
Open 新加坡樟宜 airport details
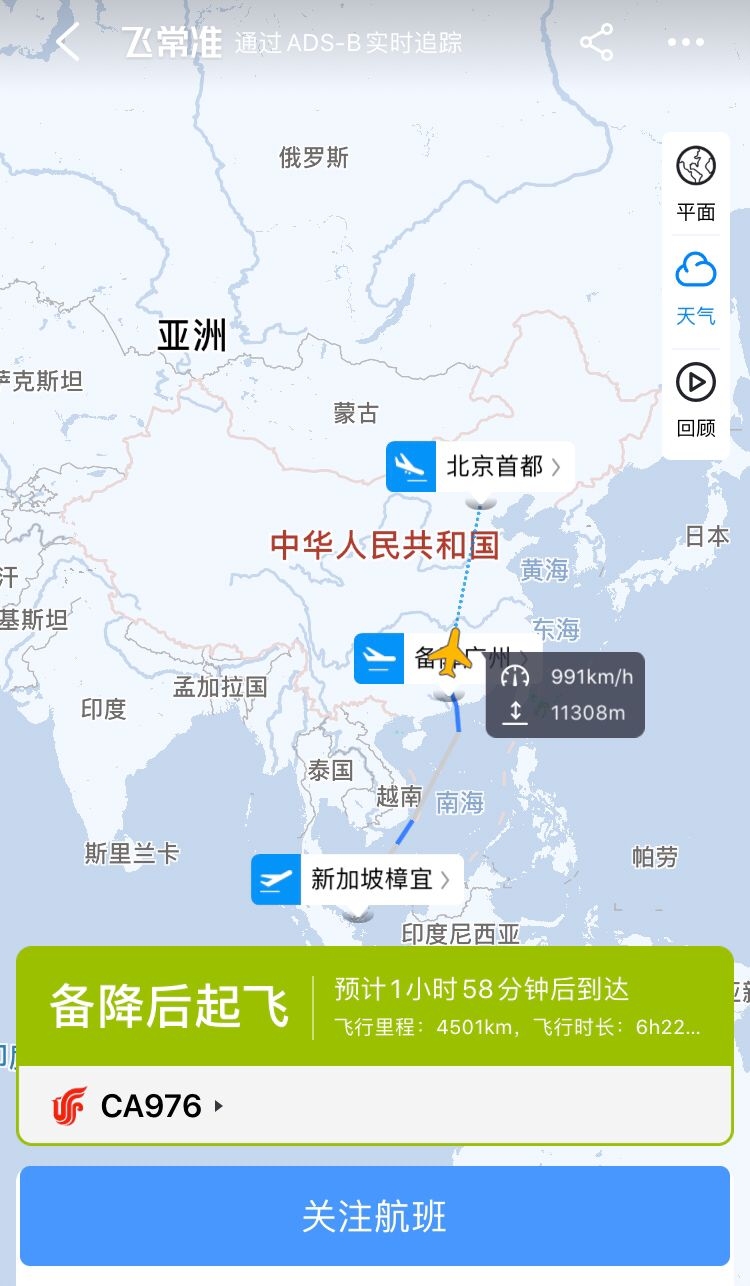tap(358, 879)
